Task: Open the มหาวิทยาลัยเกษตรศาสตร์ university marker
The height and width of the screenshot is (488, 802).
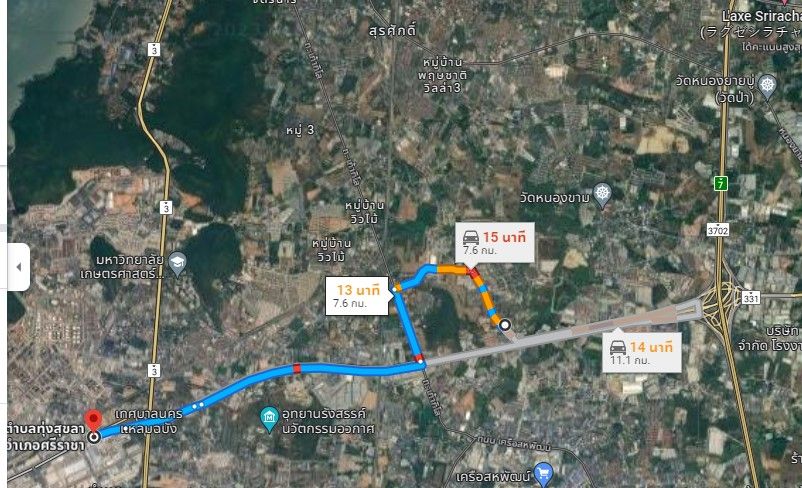Action: click(x=178, y=263)
